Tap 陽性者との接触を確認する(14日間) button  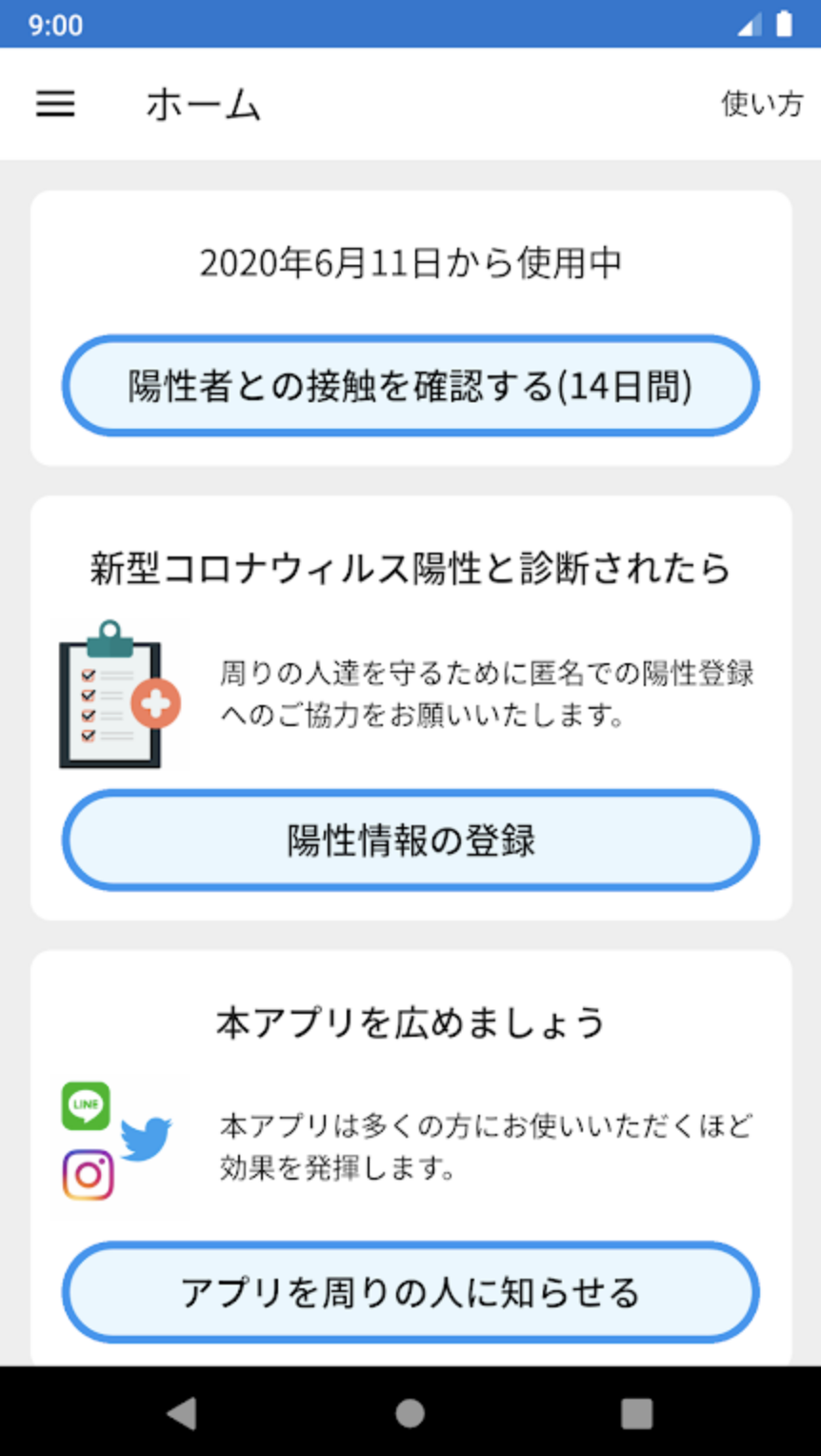pyautogui.click(x=410, y=385)
